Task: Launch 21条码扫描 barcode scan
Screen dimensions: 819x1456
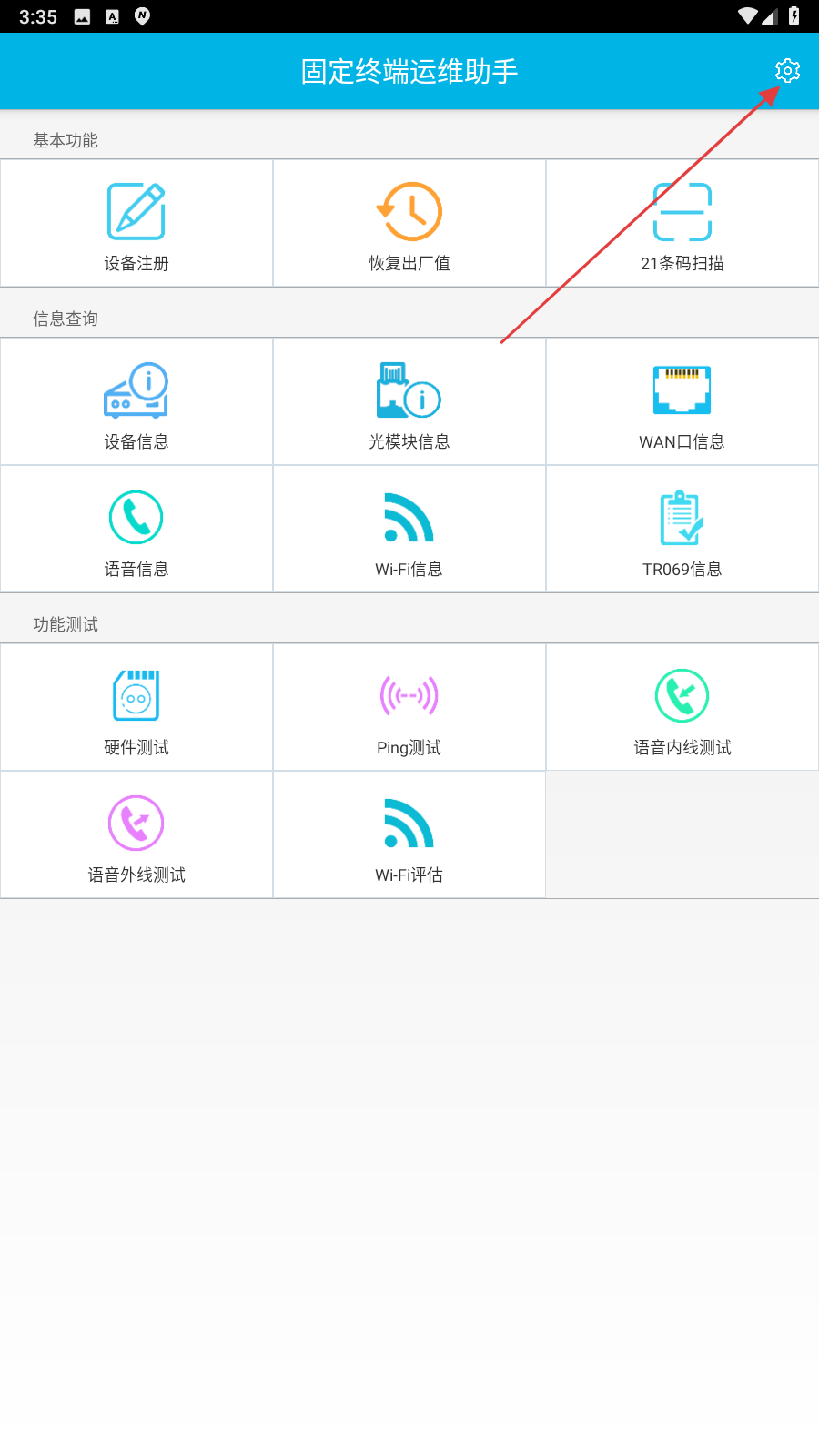Action: (682, 224)
